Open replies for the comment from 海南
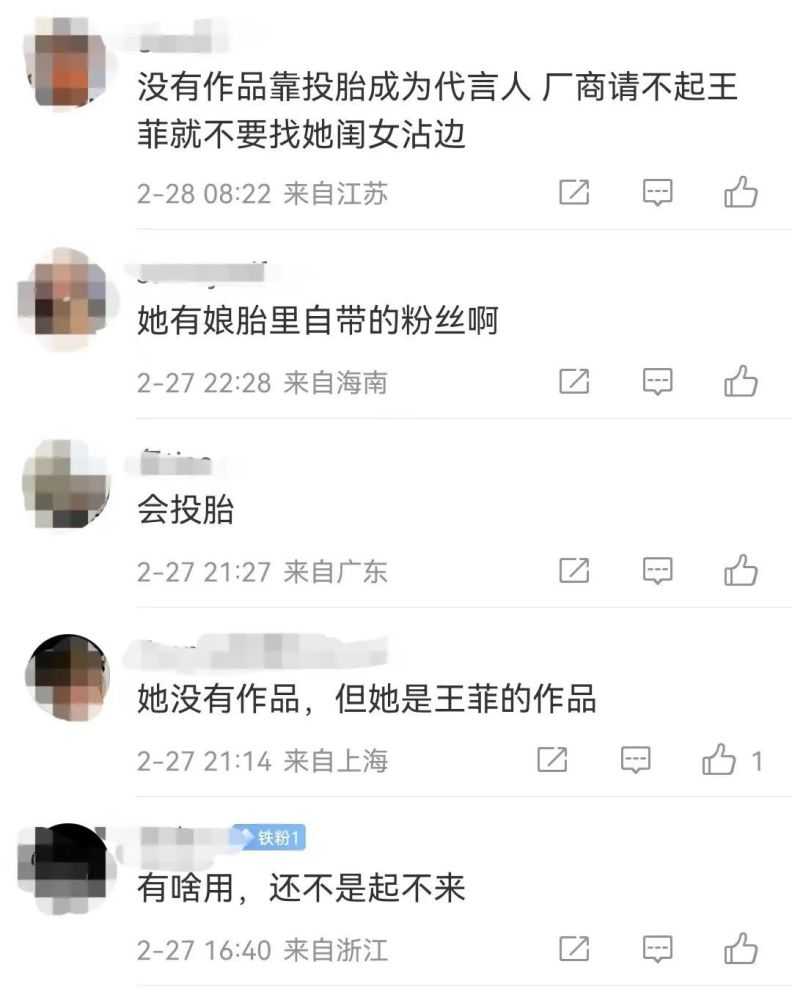The height and width of the screenshot is (1000, 792). click(x=657, y=381)
